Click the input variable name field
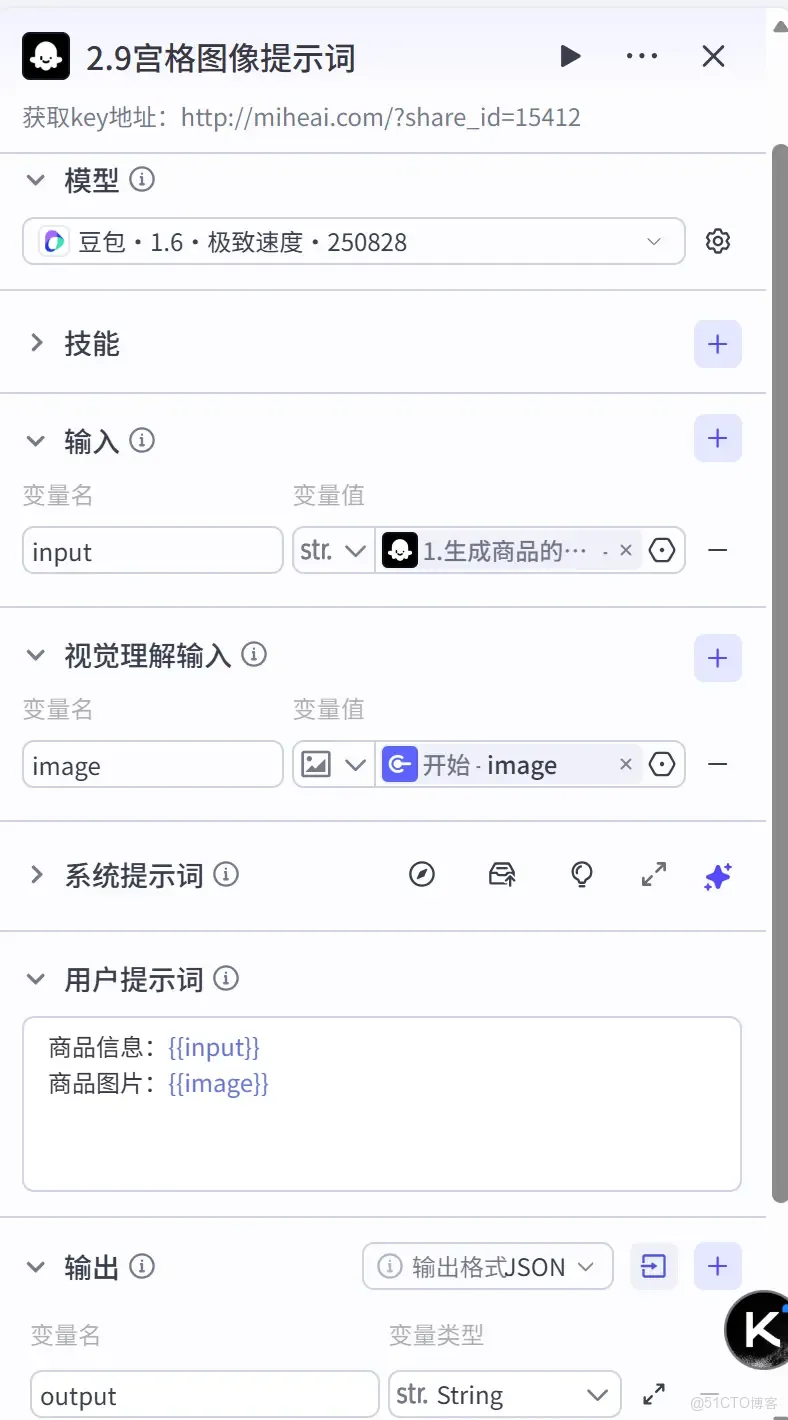 (x=152, y=550)
